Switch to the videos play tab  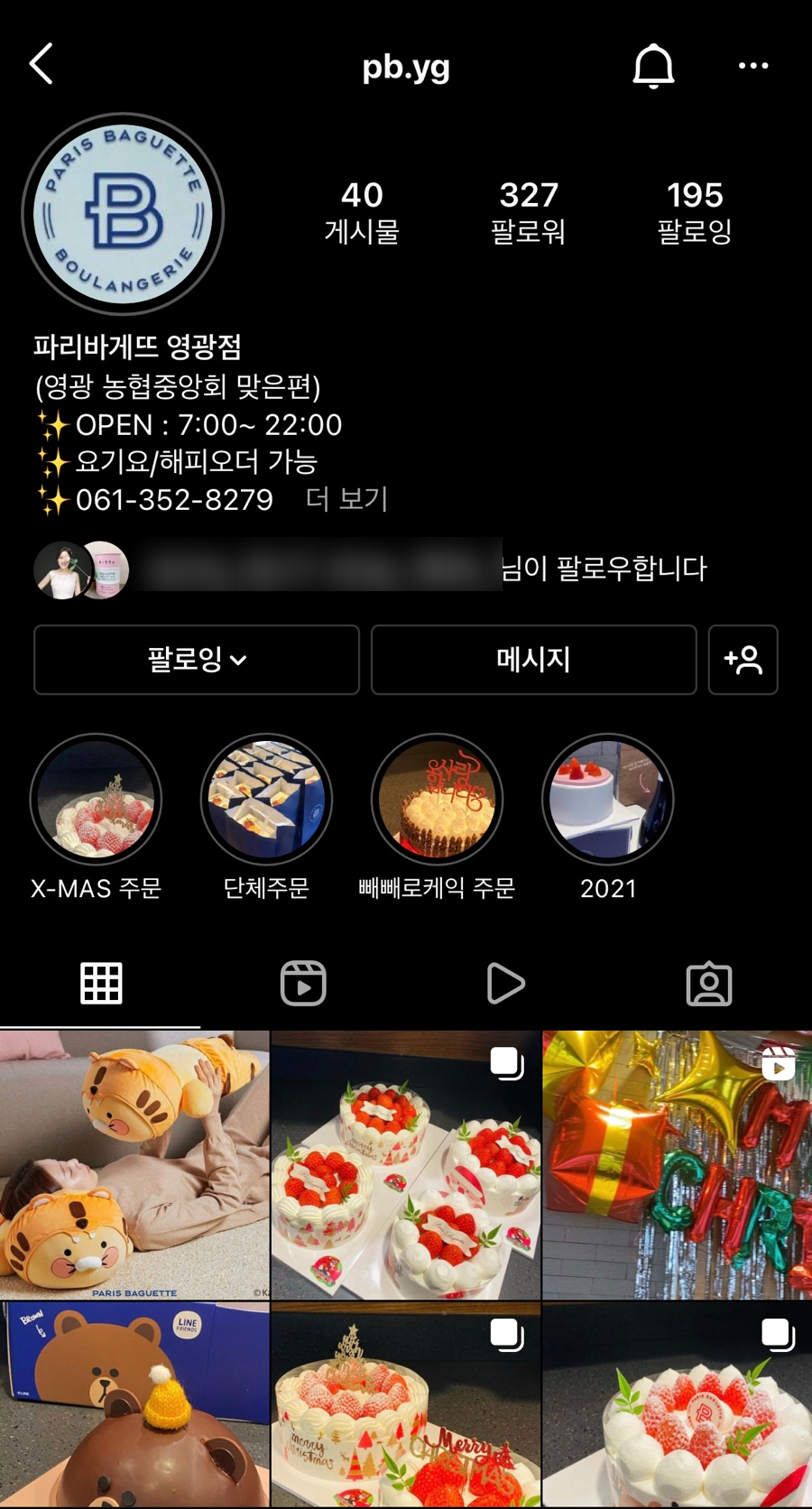(505, 984)
